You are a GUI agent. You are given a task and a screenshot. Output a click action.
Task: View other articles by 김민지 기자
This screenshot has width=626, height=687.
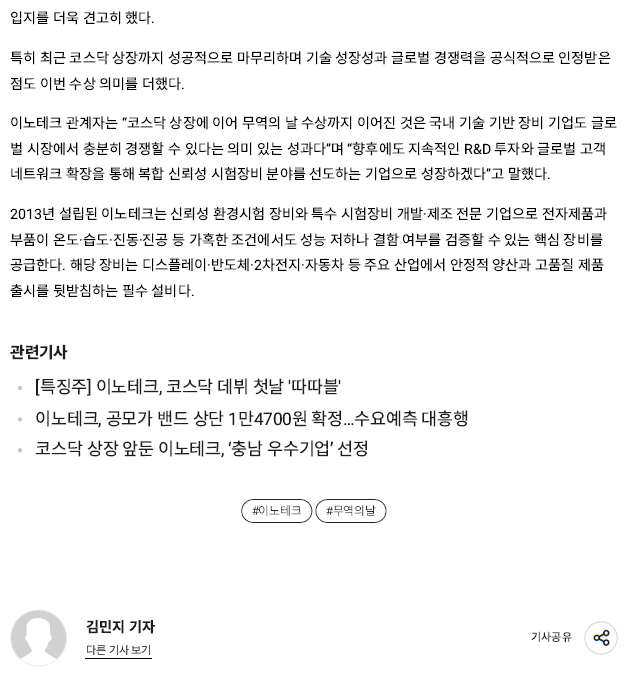pyautogui.click(x=118, y=650)
